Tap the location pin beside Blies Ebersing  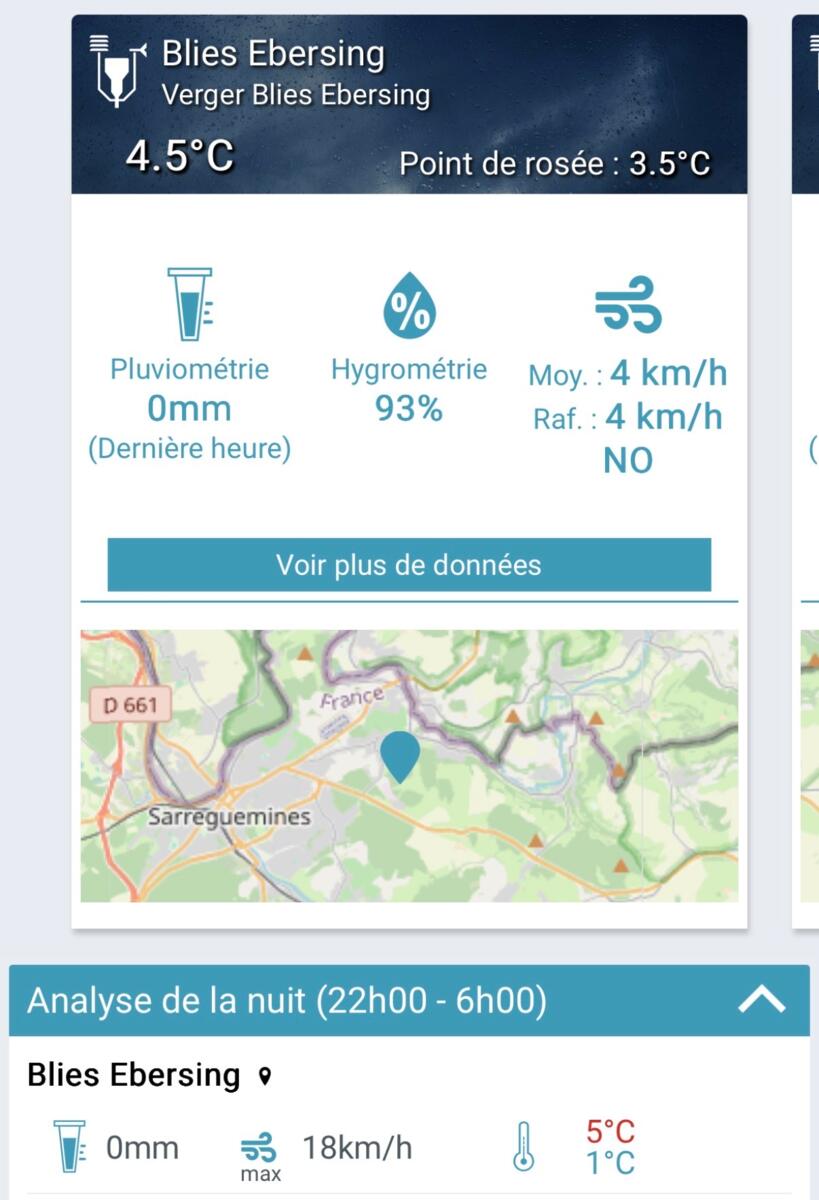(264, 1077)
